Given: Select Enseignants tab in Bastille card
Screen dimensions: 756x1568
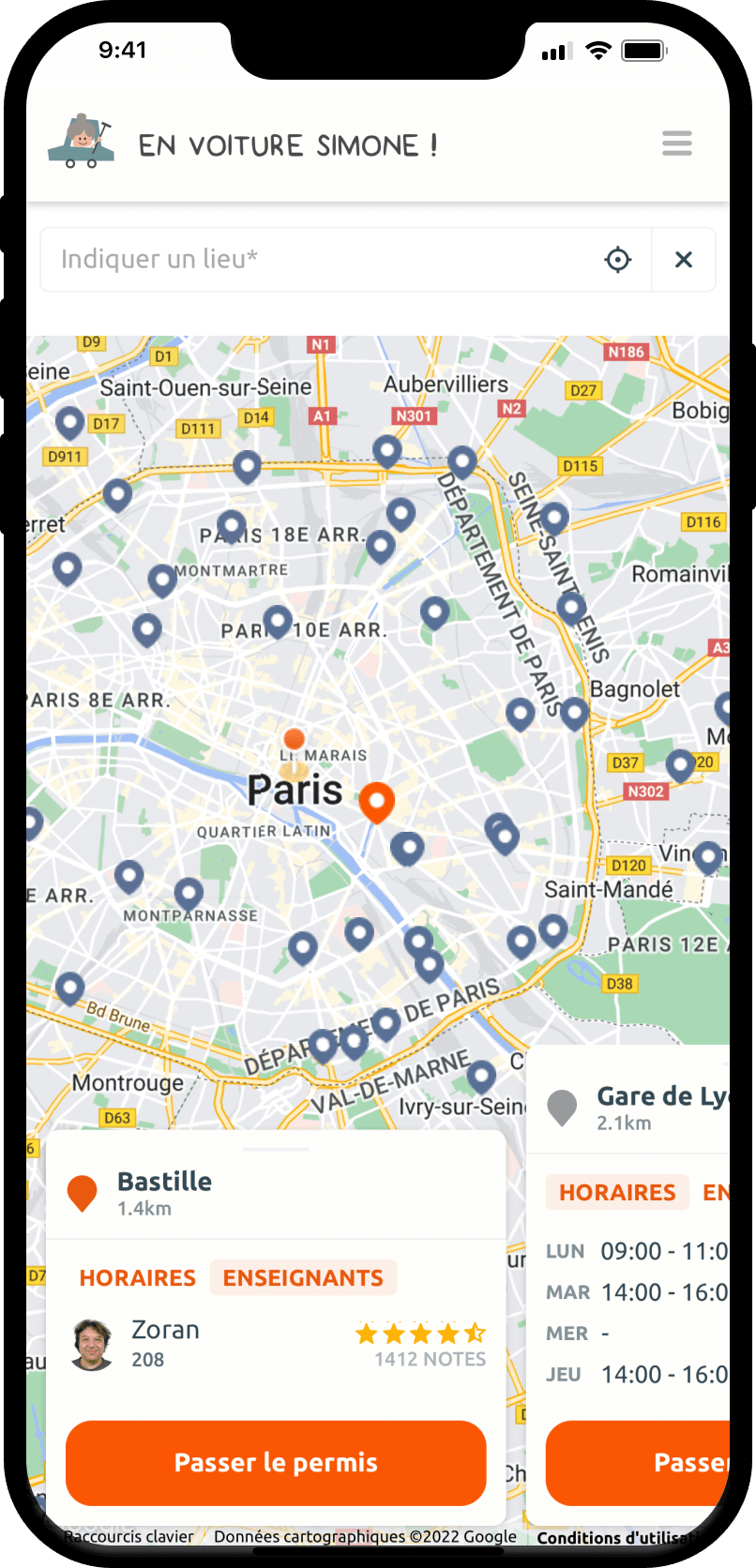Looking at the screenshot, I should (303, 1277).
